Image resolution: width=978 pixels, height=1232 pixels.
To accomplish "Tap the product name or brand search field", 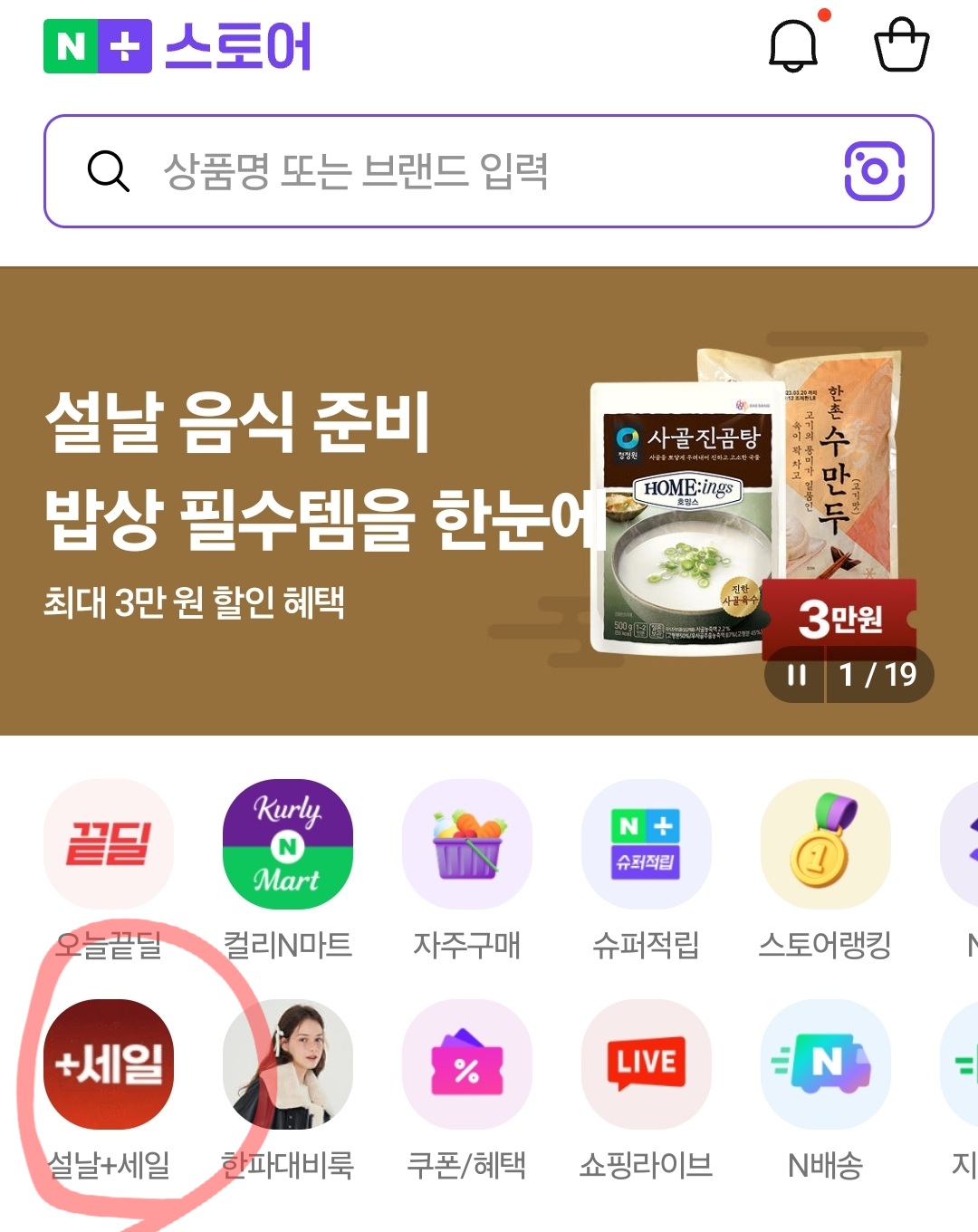I will (x=453, y=170).
